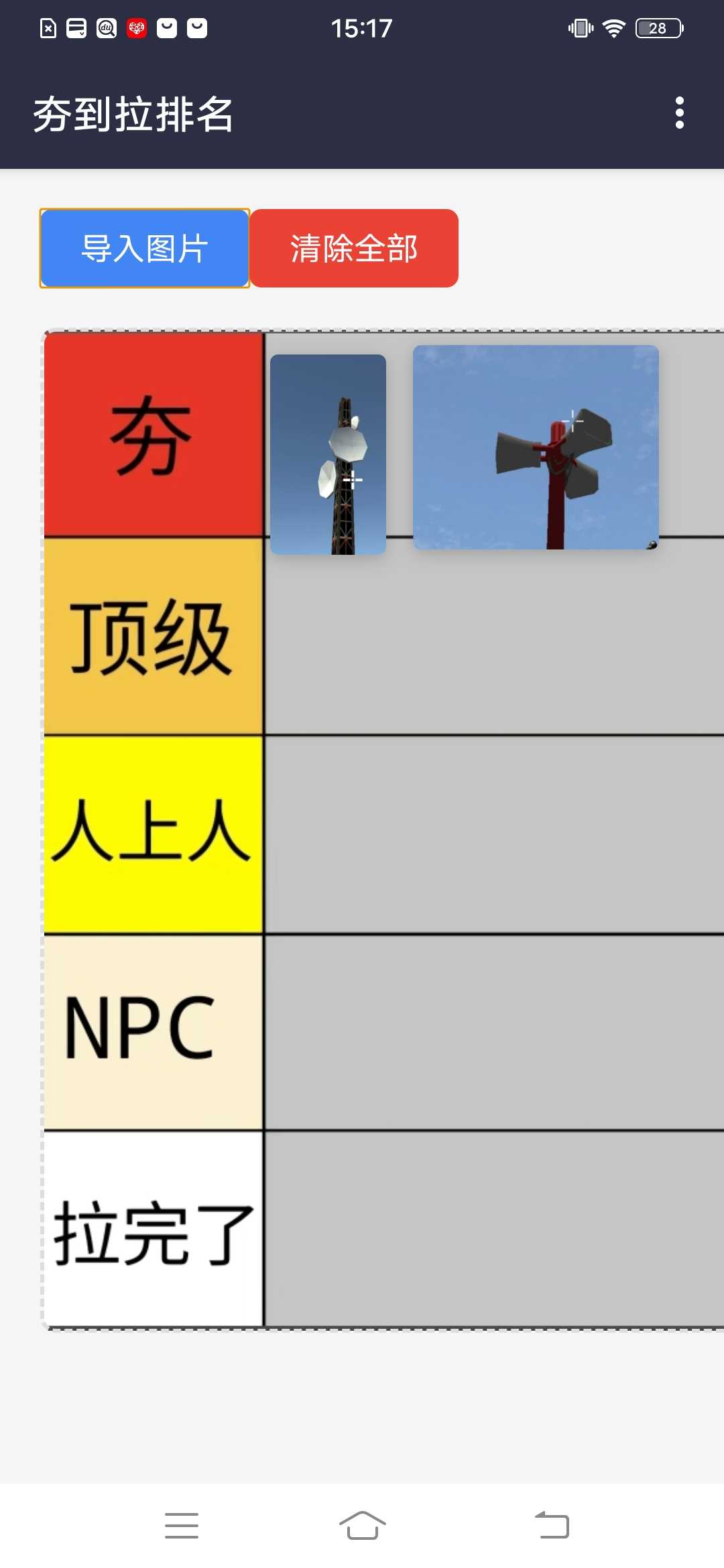Tap 清除全部 to clear everything
Screen dimensions: 724x1568
(354, 249)
